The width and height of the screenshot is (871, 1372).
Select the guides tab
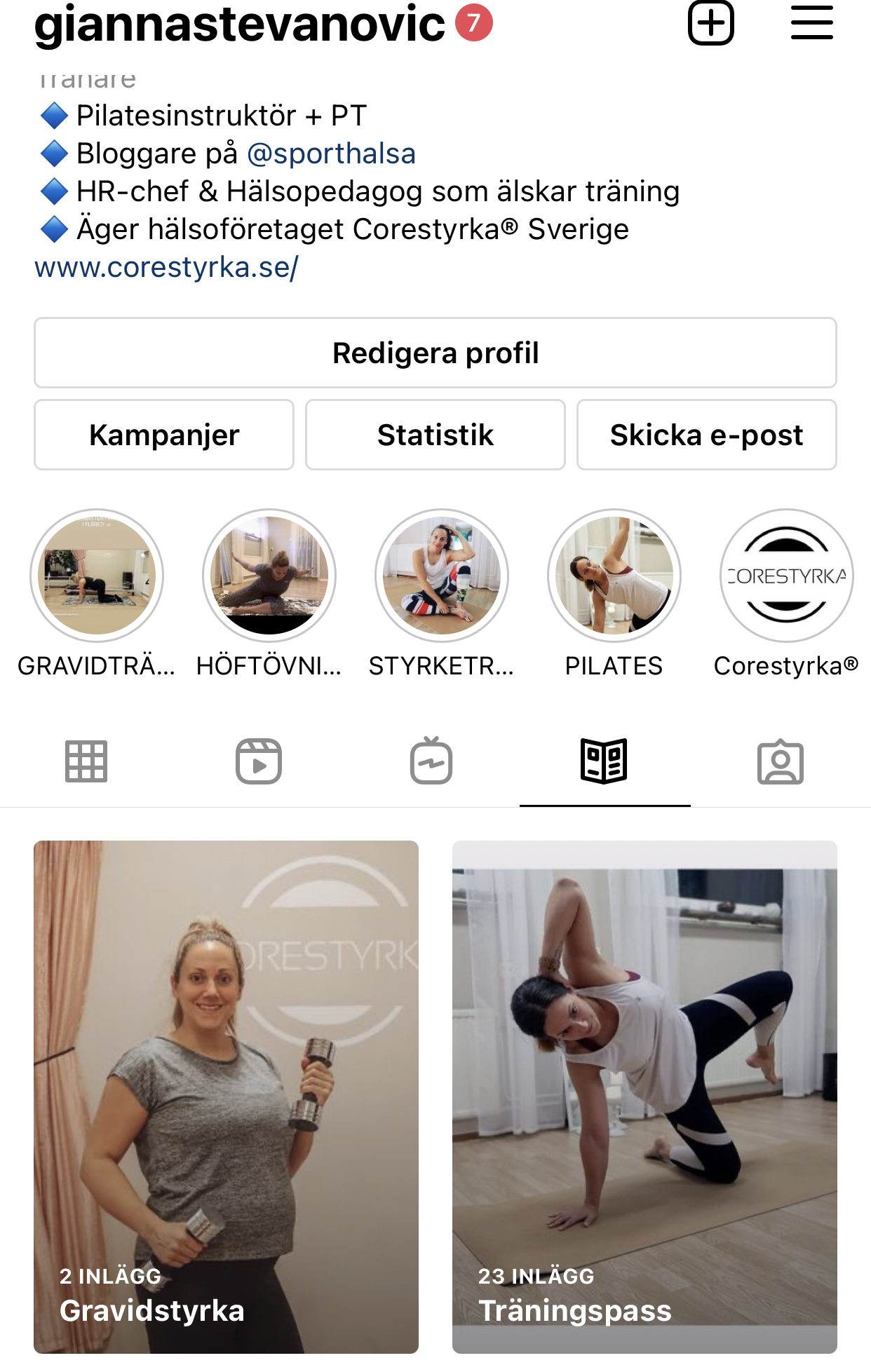tap(604, 761)
